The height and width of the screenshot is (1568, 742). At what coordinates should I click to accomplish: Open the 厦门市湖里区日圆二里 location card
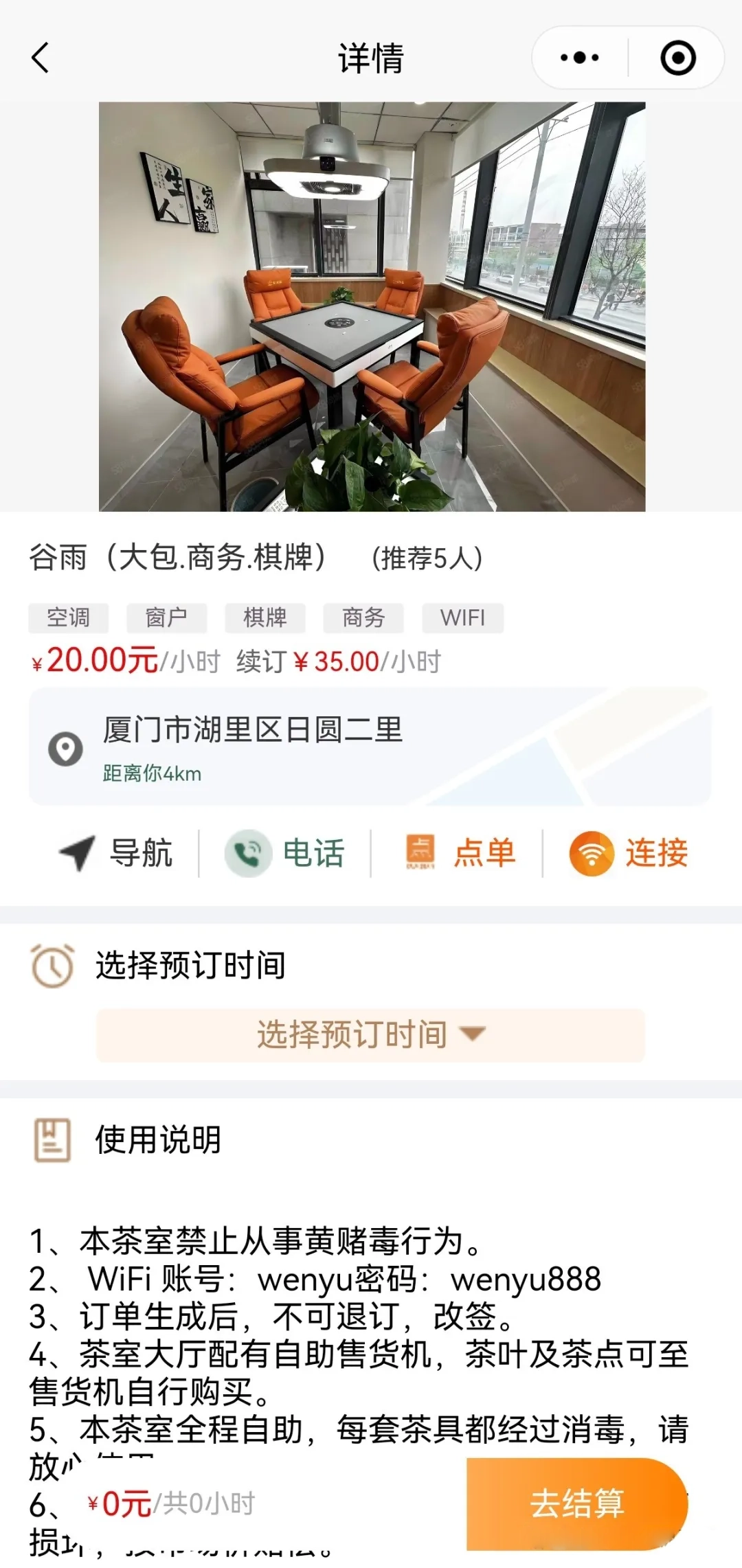(x=370, y=747)
